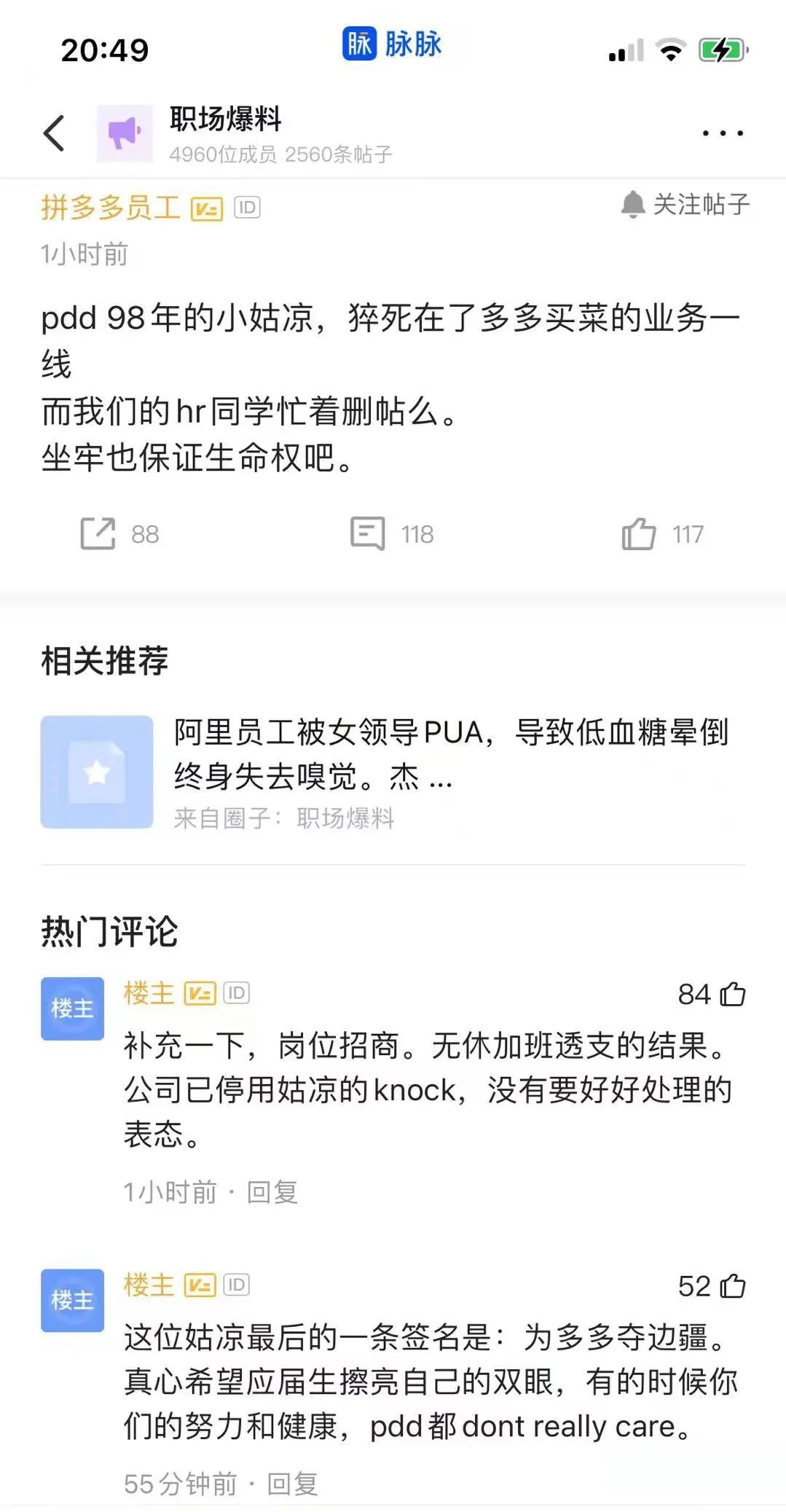Like the comment with 52 likes

point(732,1286)
